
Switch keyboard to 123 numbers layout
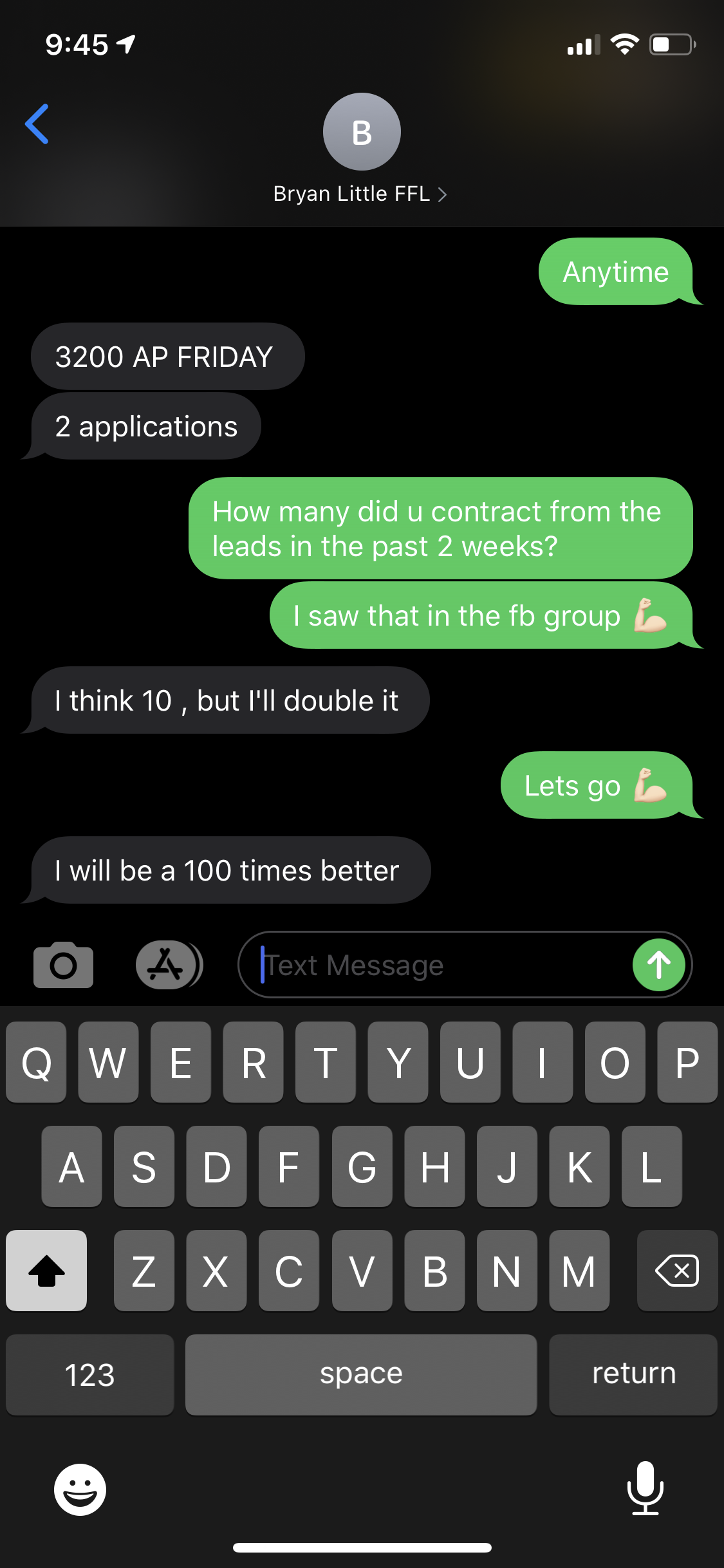[x=89, y=1375]
